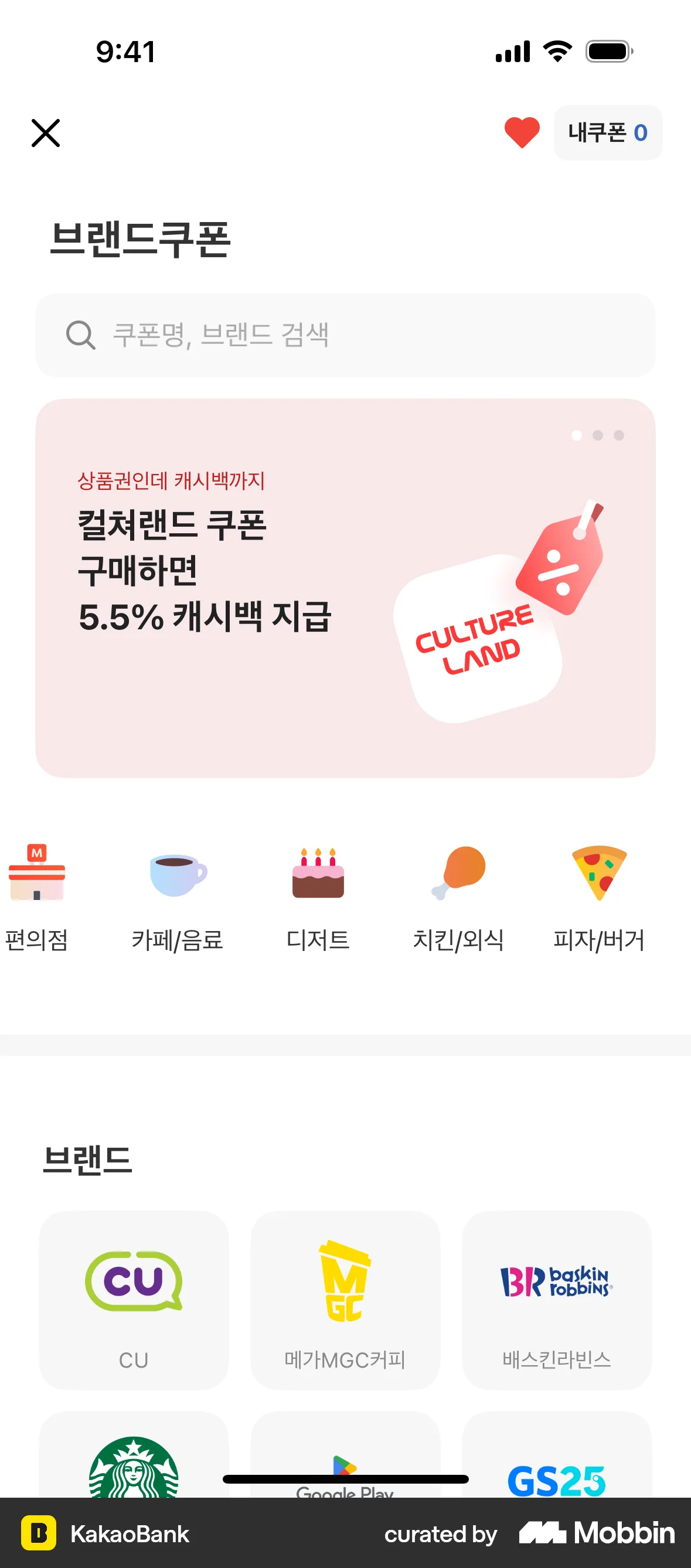Select the second carousel indicator dot

pyautogui.click(x=597, y=435)
